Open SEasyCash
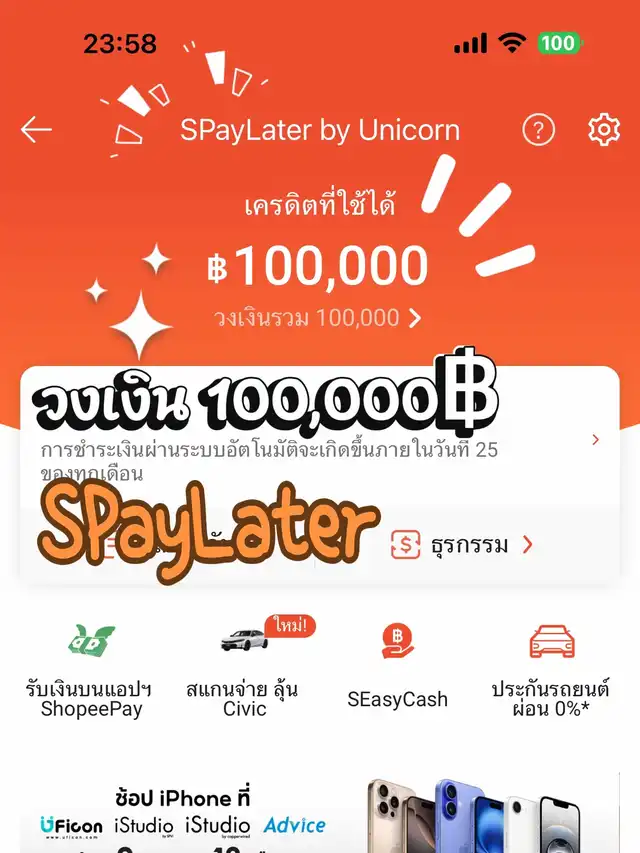The height and width of the screenshot is (853, 640). click(x=397, y=670)
